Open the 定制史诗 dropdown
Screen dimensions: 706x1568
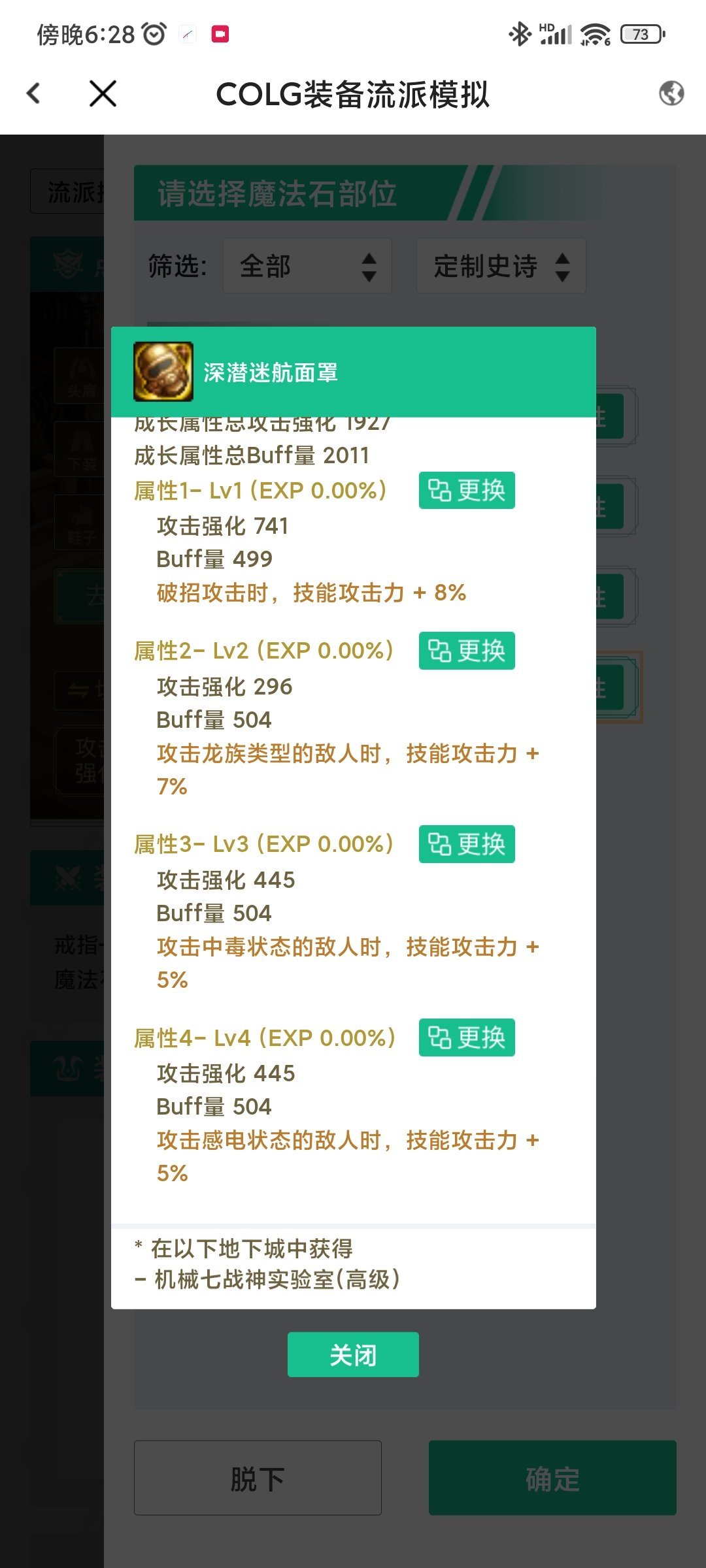coord(501,266)
